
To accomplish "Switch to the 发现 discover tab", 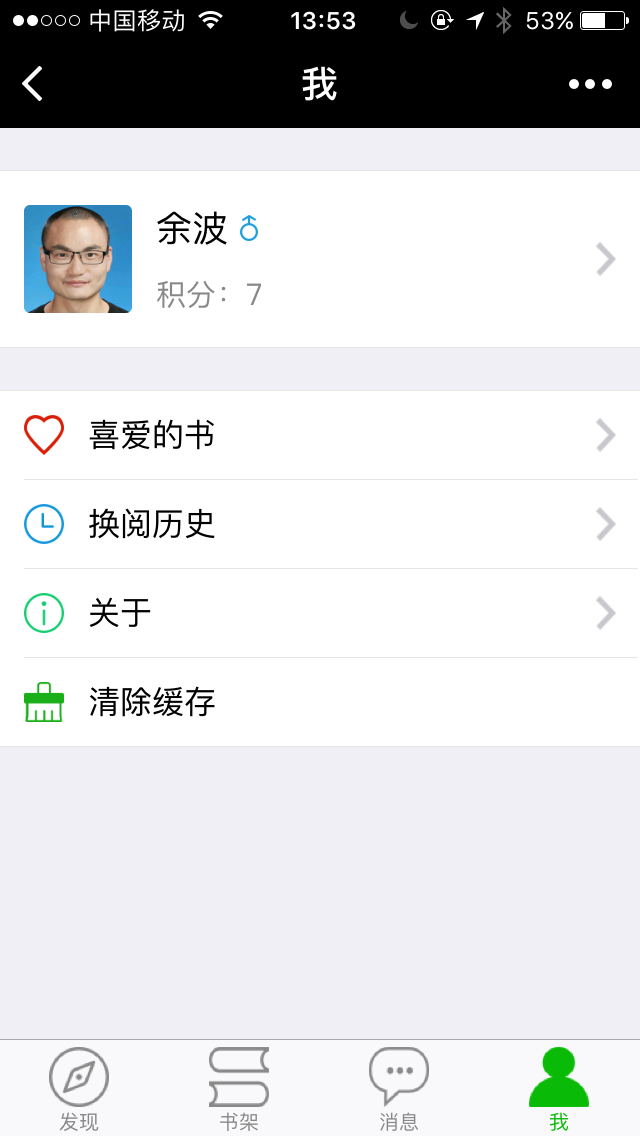I will click(79, 1088).
